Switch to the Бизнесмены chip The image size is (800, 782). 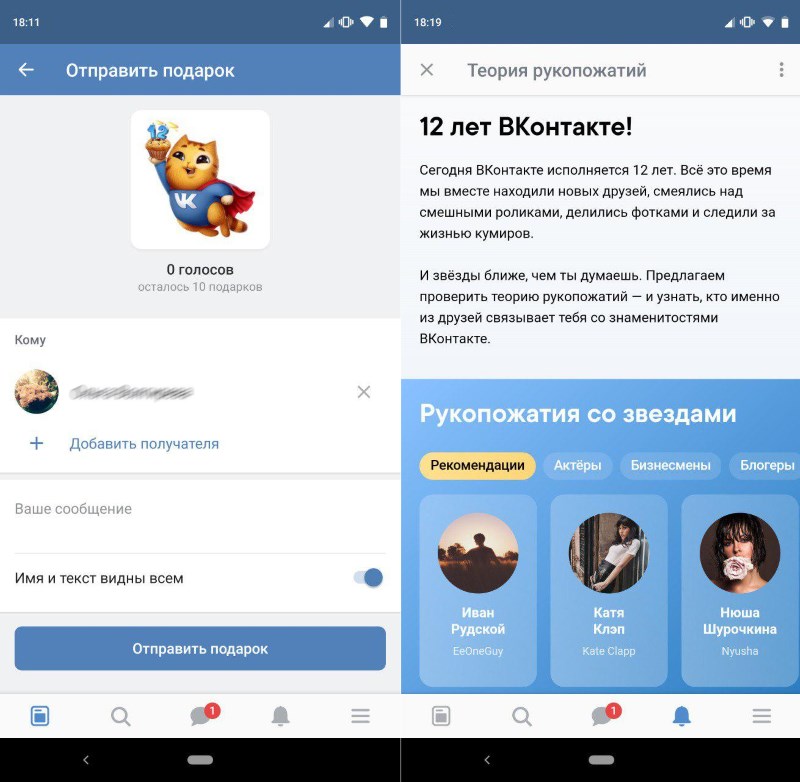coord(671,465)
